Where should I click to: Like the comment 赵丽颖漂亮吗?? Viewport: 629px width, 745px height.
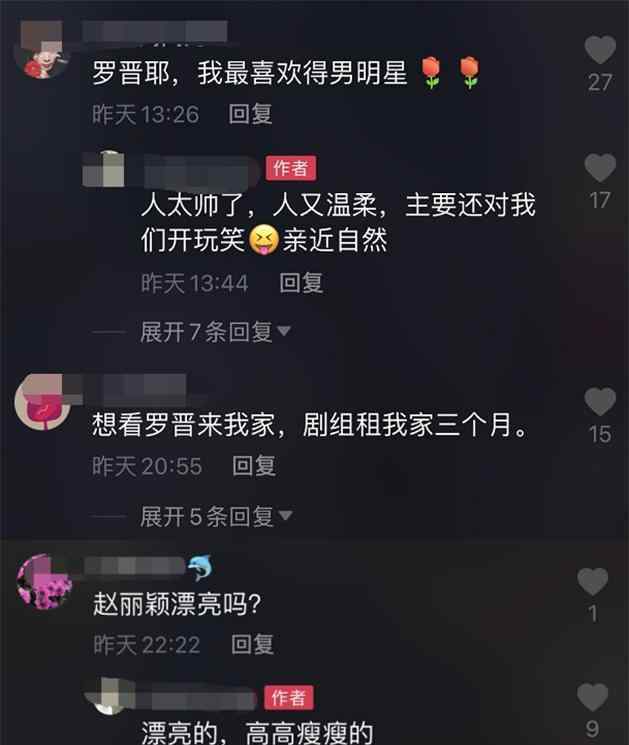(593, 581)
